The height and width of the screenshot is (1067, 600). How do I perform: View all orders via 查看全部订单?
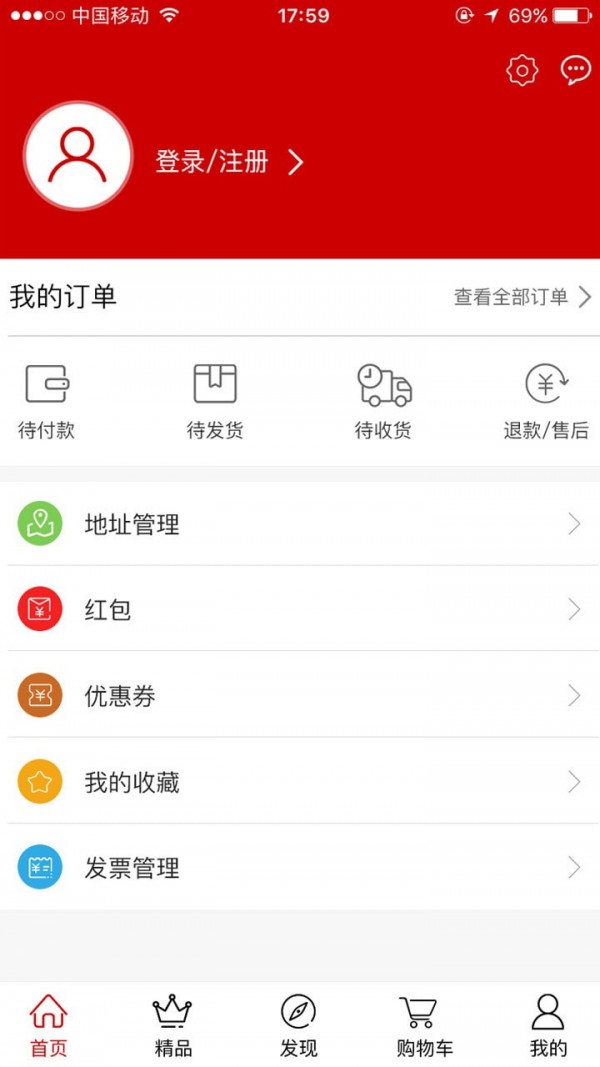[x=522, y=297]
